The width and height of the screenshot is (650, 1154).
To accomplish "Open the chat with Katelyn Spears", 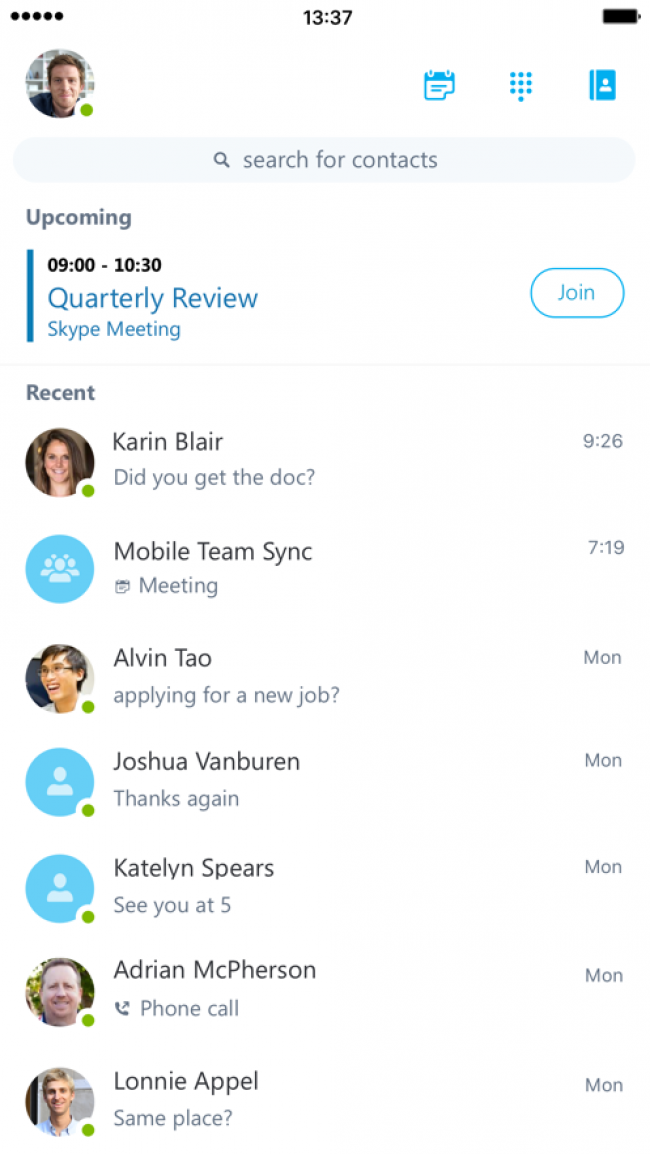I will click(x=325, y=888).
